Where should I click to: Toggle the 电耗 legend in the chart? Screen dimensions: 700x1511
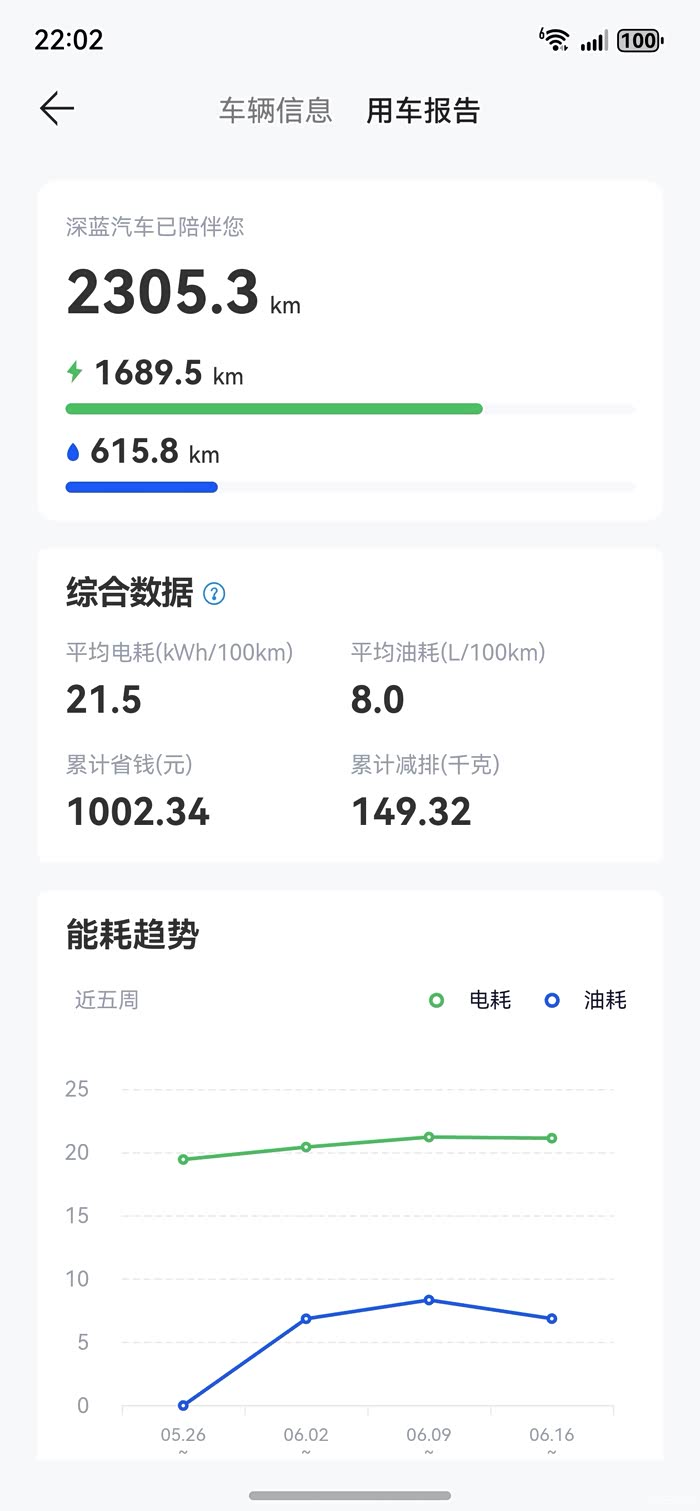(x=470, y=1000)
